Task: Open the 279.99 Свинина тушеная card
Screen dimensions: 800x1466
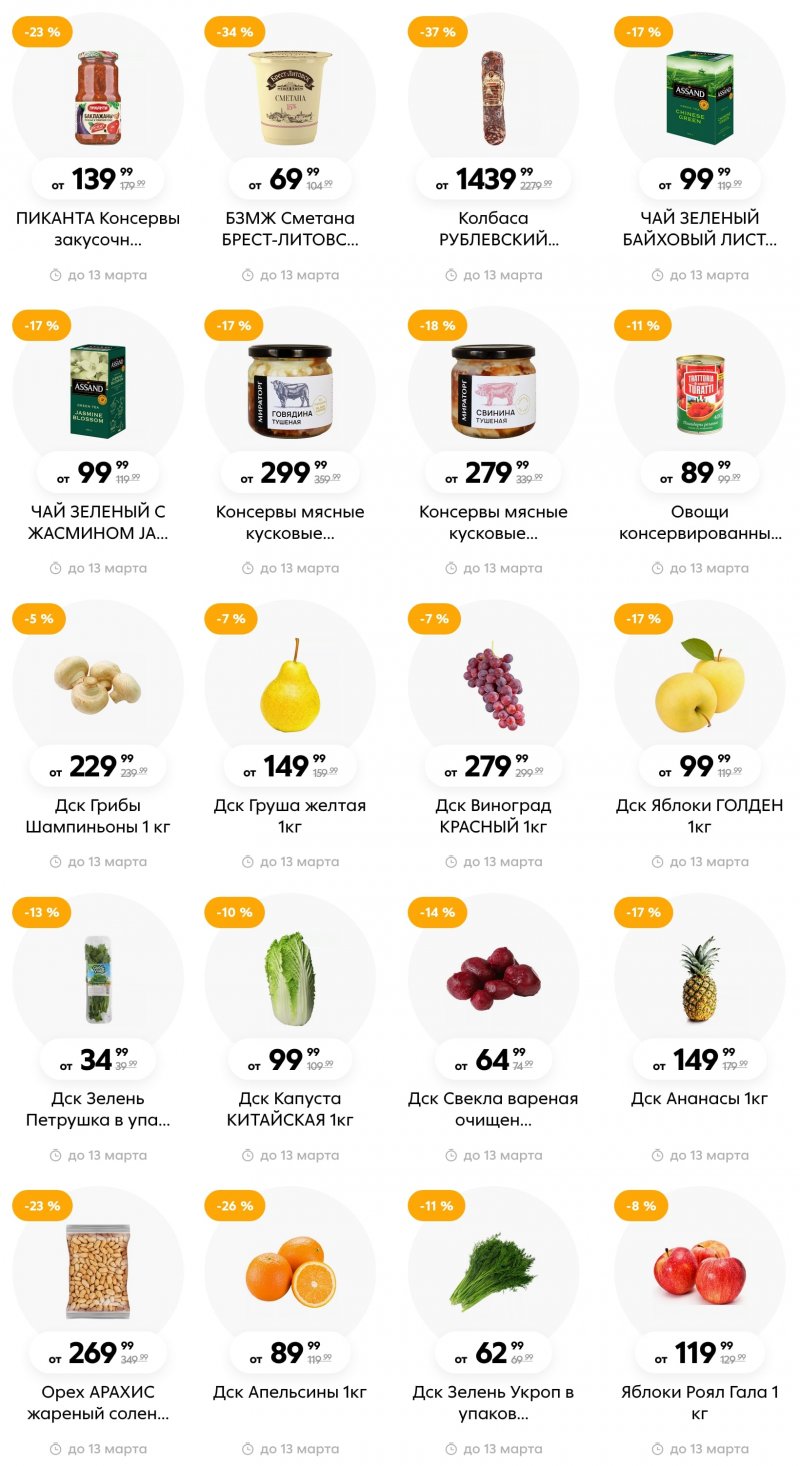Action: 493,522
